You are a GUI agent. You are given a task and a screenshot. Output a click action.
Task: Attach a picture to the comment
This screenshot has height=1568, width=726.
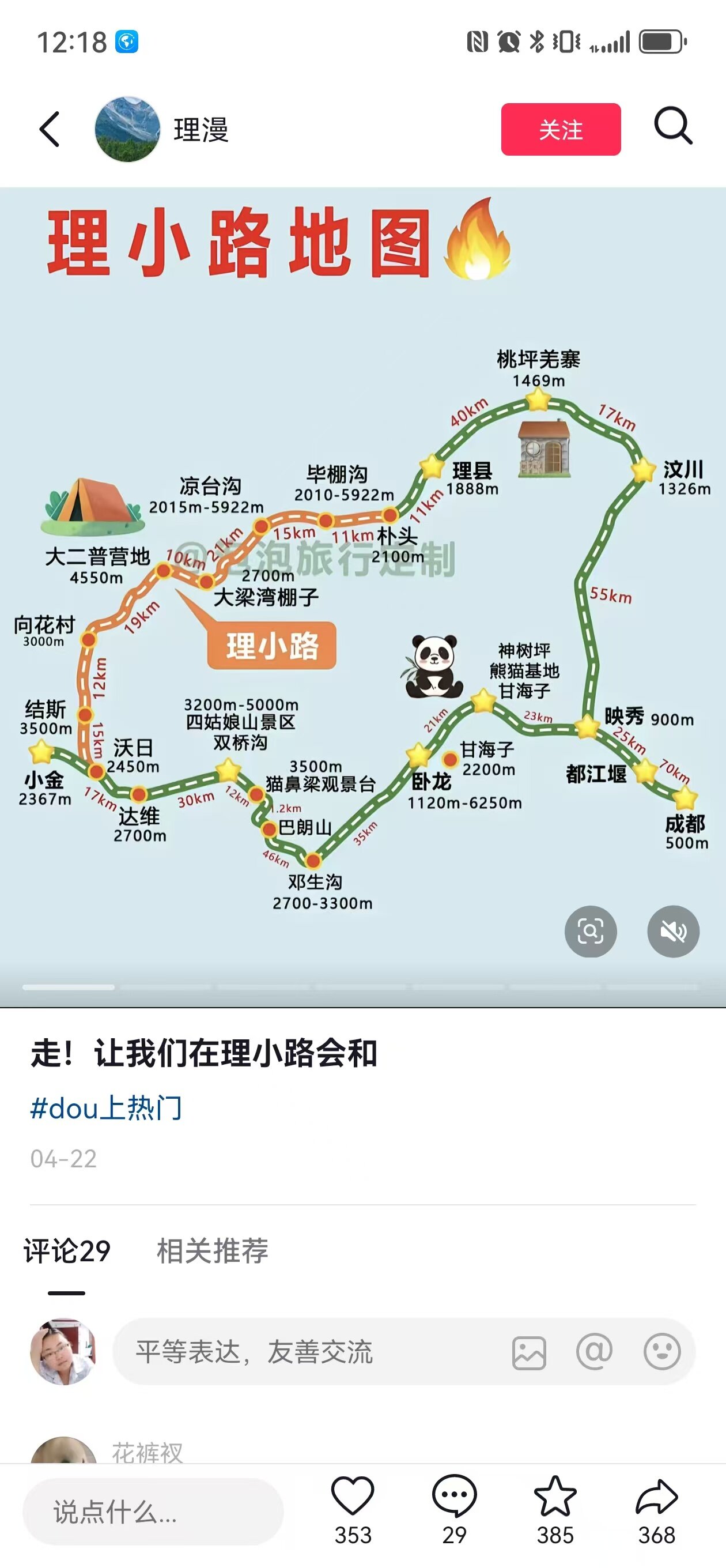[529, 1352]
